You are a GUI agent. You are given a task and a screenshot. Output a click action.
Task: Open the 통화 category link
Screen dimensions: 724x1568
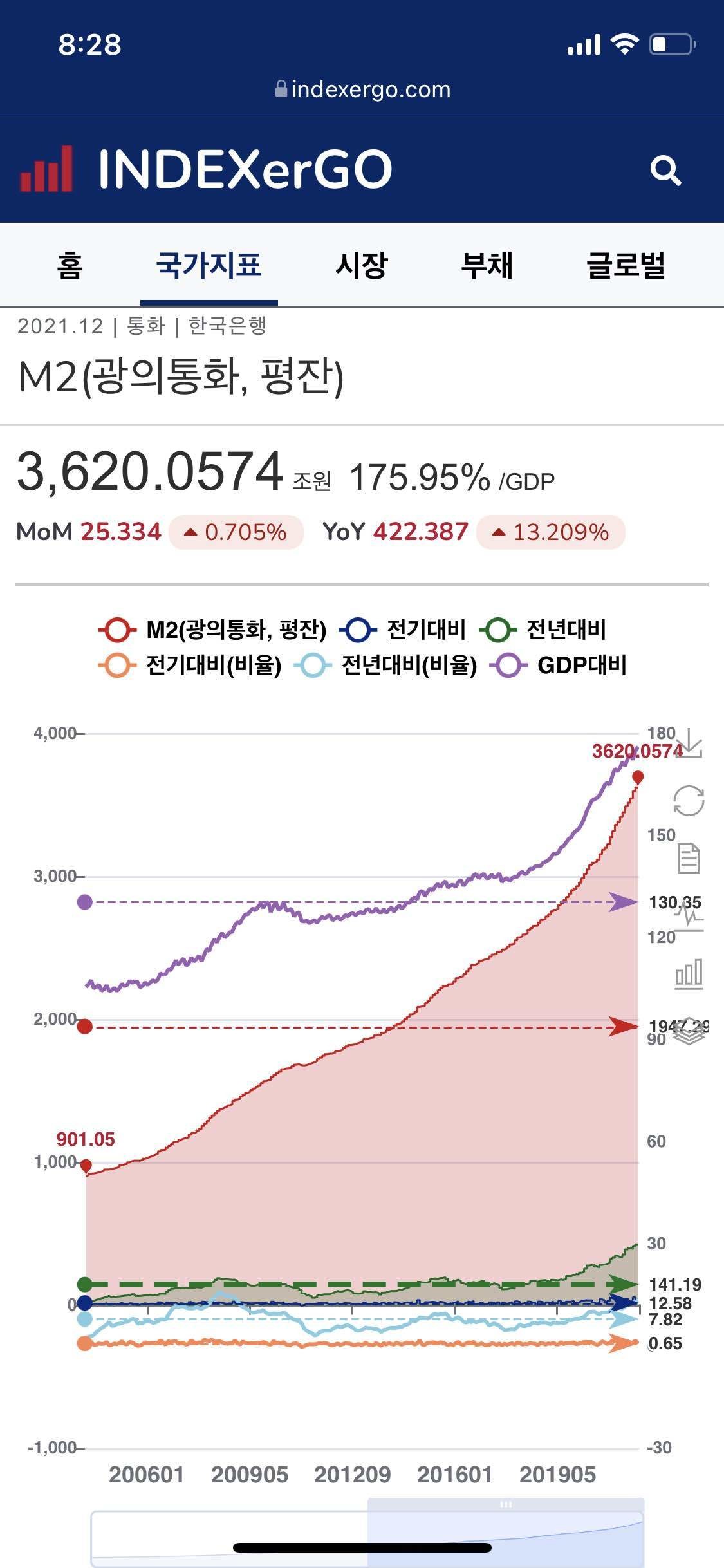point(144,327)
